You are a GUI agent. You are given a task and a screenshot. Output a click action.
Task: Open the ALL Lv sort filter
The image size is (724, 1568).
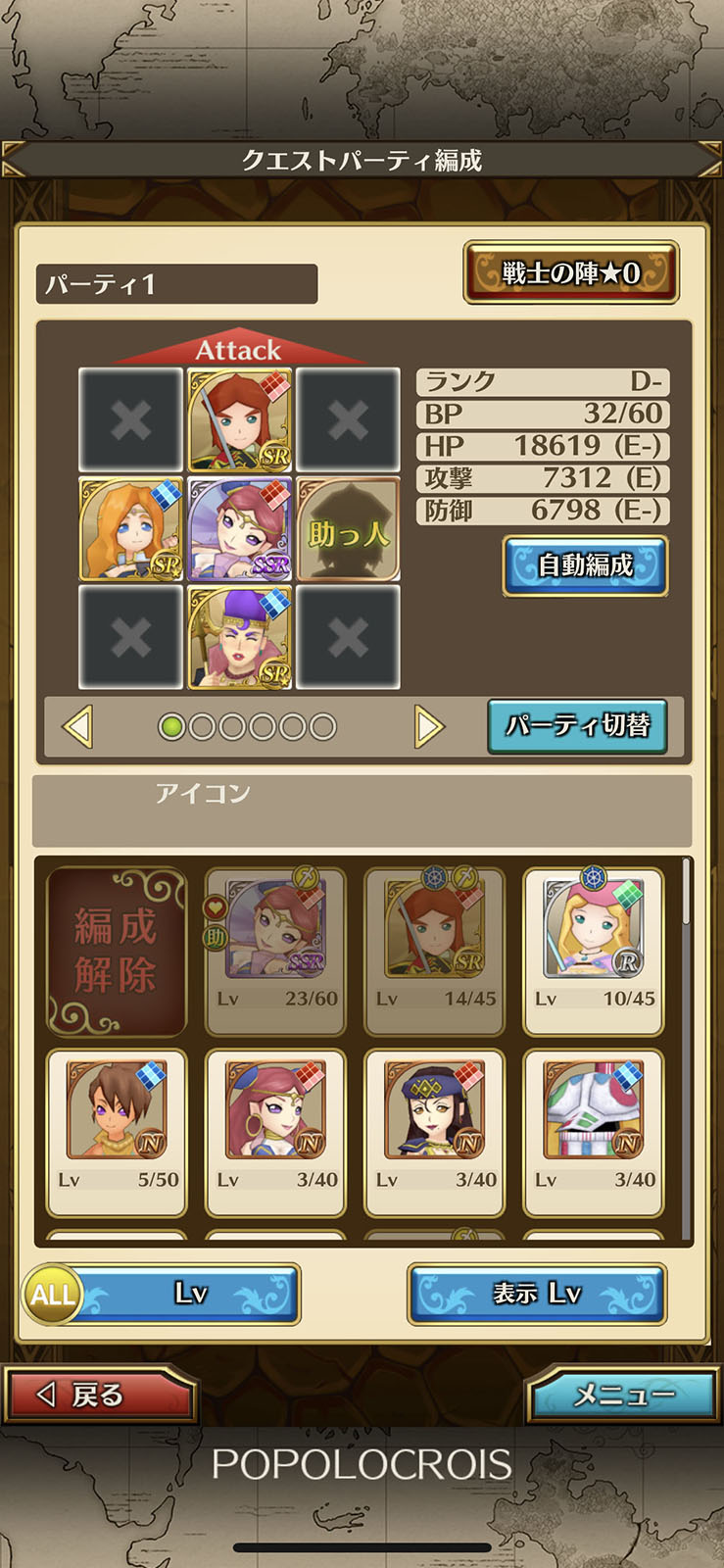tap(163, 1294)
